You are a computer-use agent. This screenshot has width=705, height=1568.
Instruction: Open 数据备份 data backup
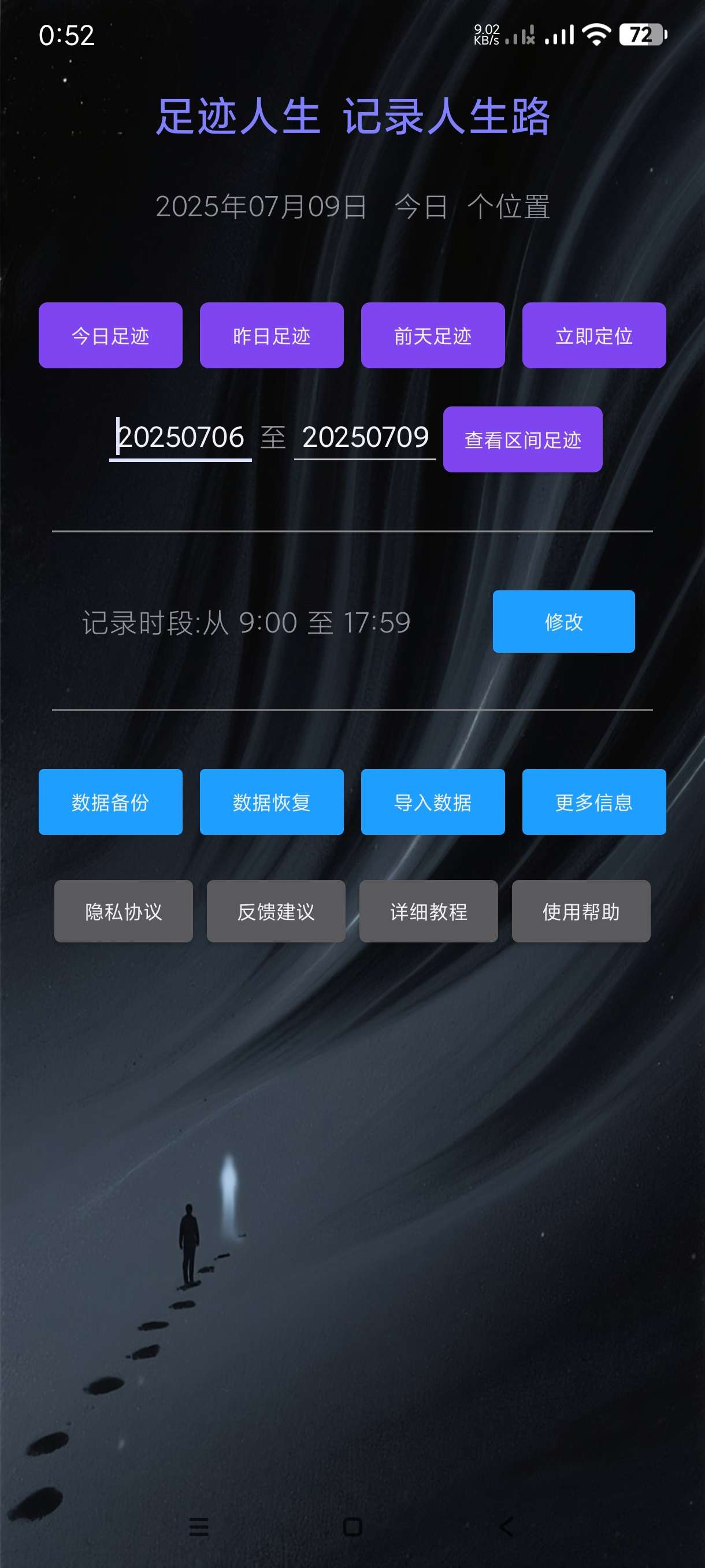[x=110, y=802]
